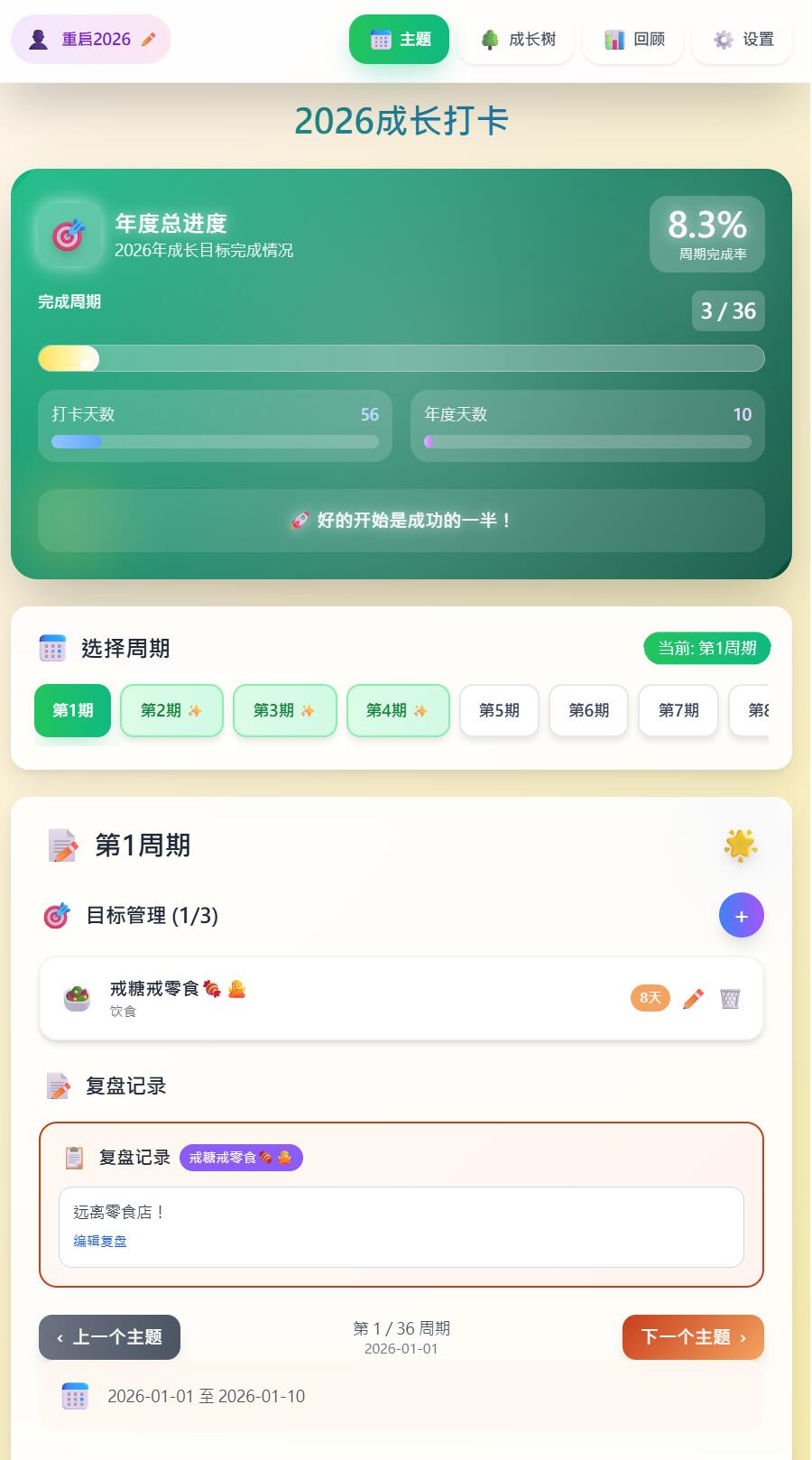Screen dimensions: 812x1460
Task: Click the sun icon on the 第1周期 card
Action: click(739, 845)
